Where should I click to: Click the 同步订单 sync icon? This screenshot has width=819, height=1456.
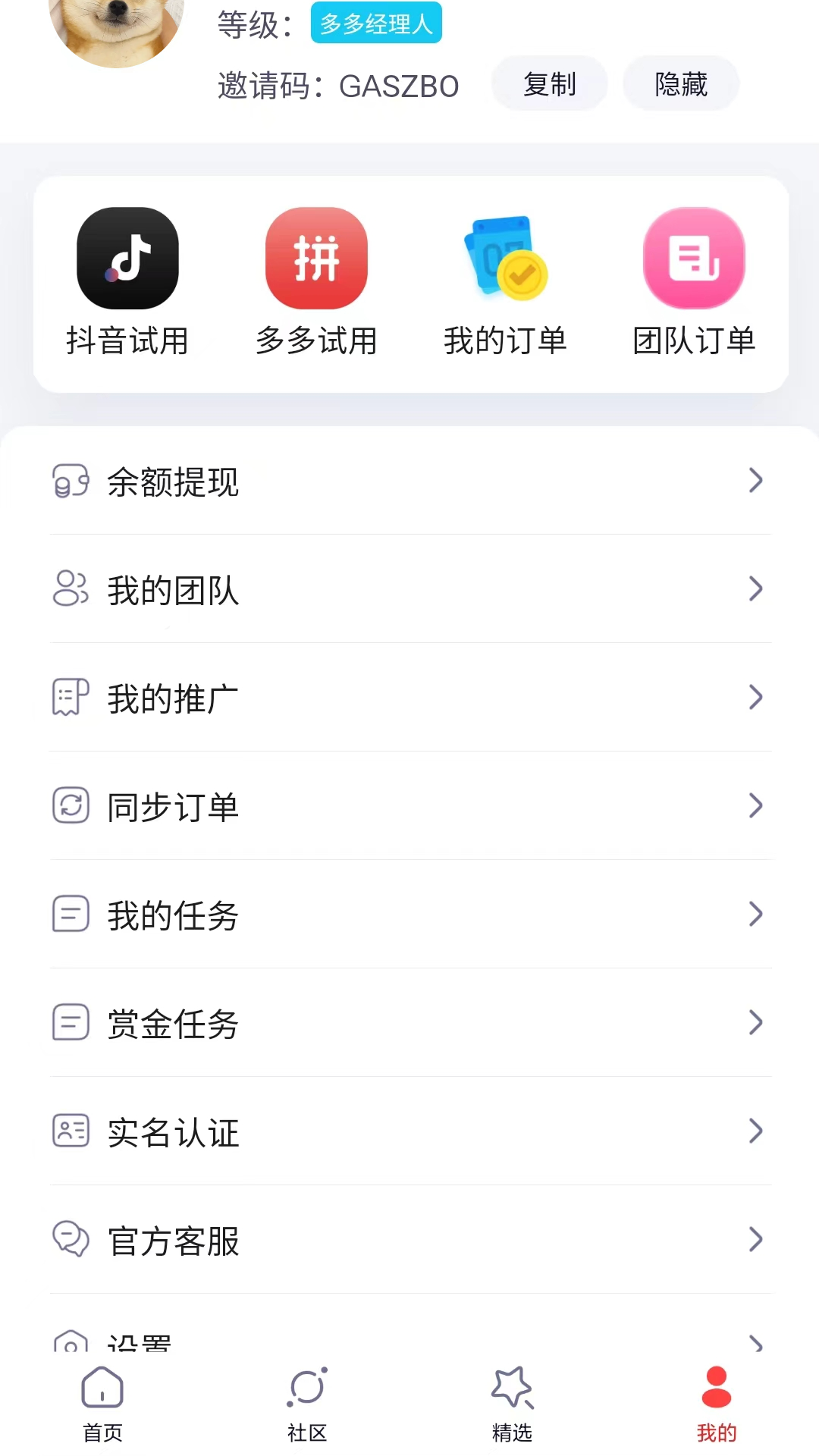[x=70, y=806]
